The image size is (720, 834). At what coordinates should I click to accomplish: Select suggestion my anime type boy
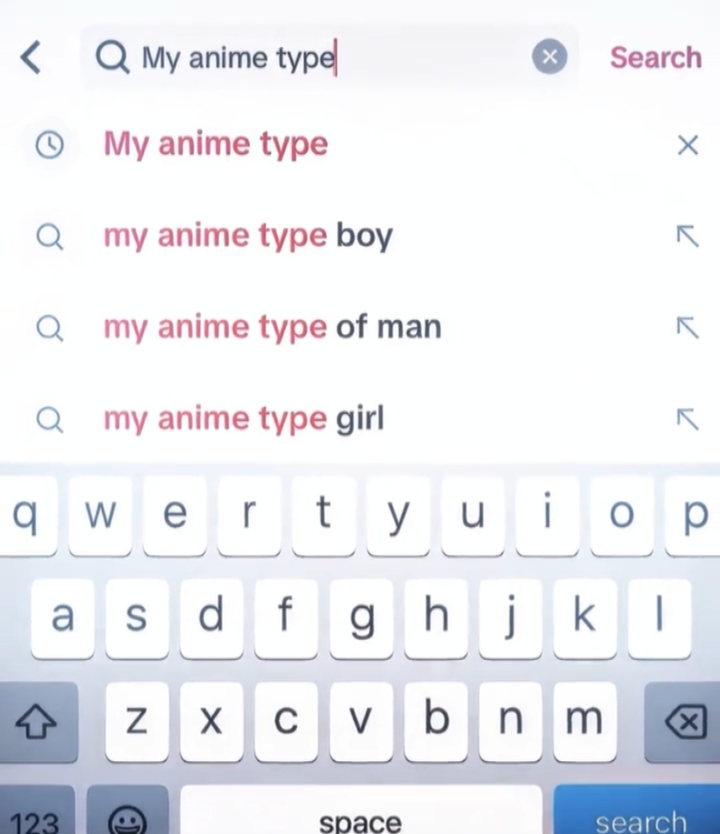248,237
